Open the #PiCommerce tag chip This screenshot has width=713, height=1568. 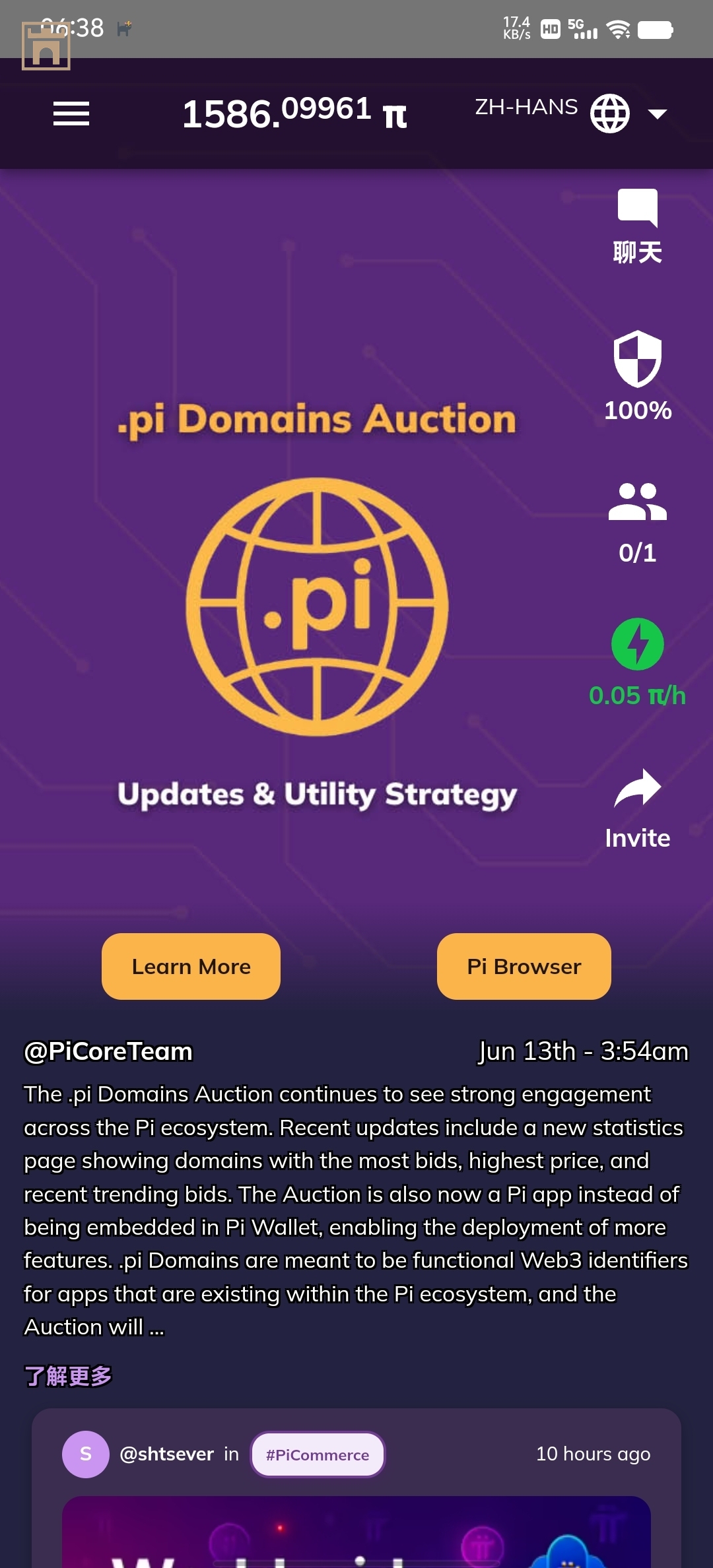point(318,1454)
